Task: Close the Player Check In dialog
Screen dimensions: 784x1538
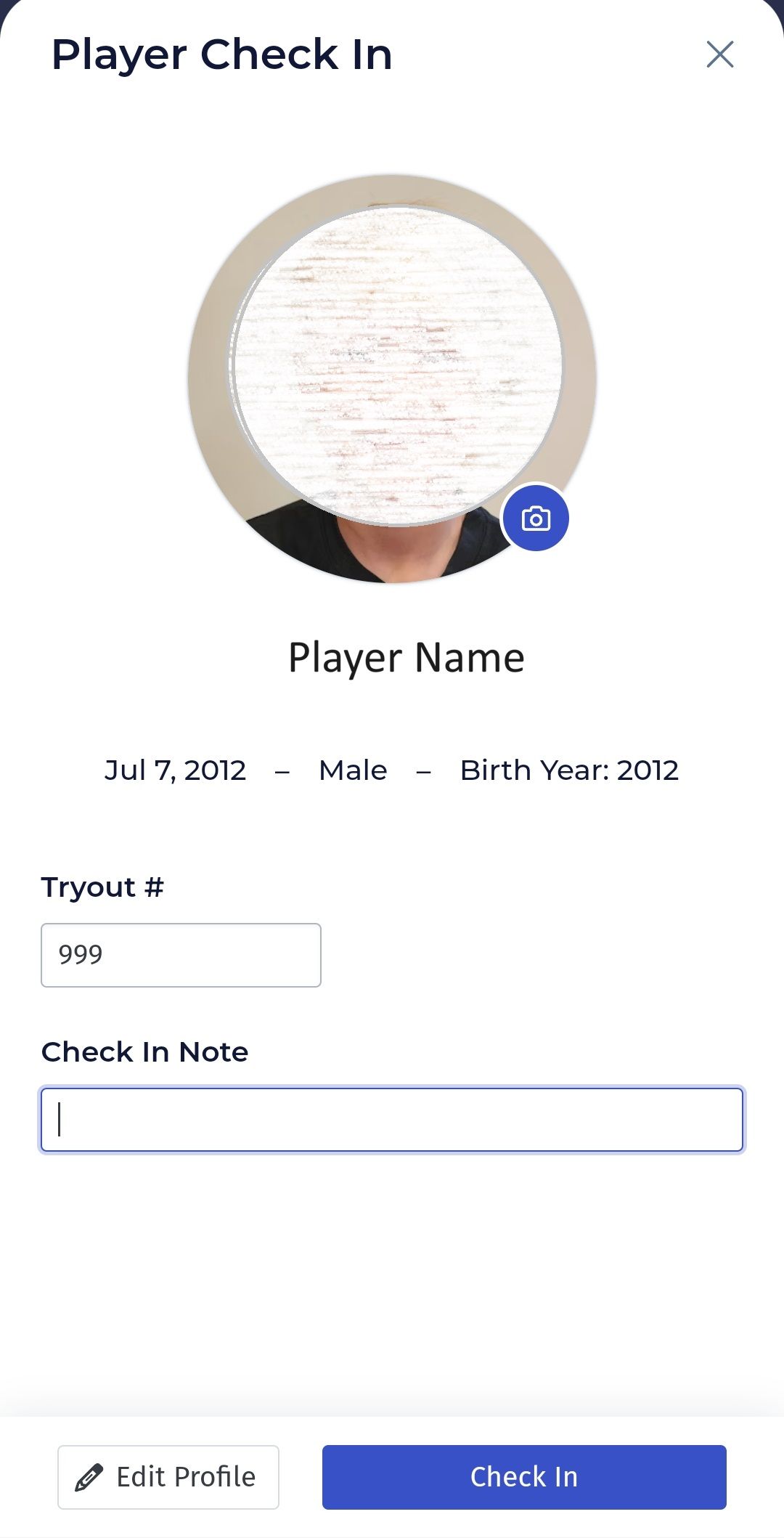Action: (720, 54)
